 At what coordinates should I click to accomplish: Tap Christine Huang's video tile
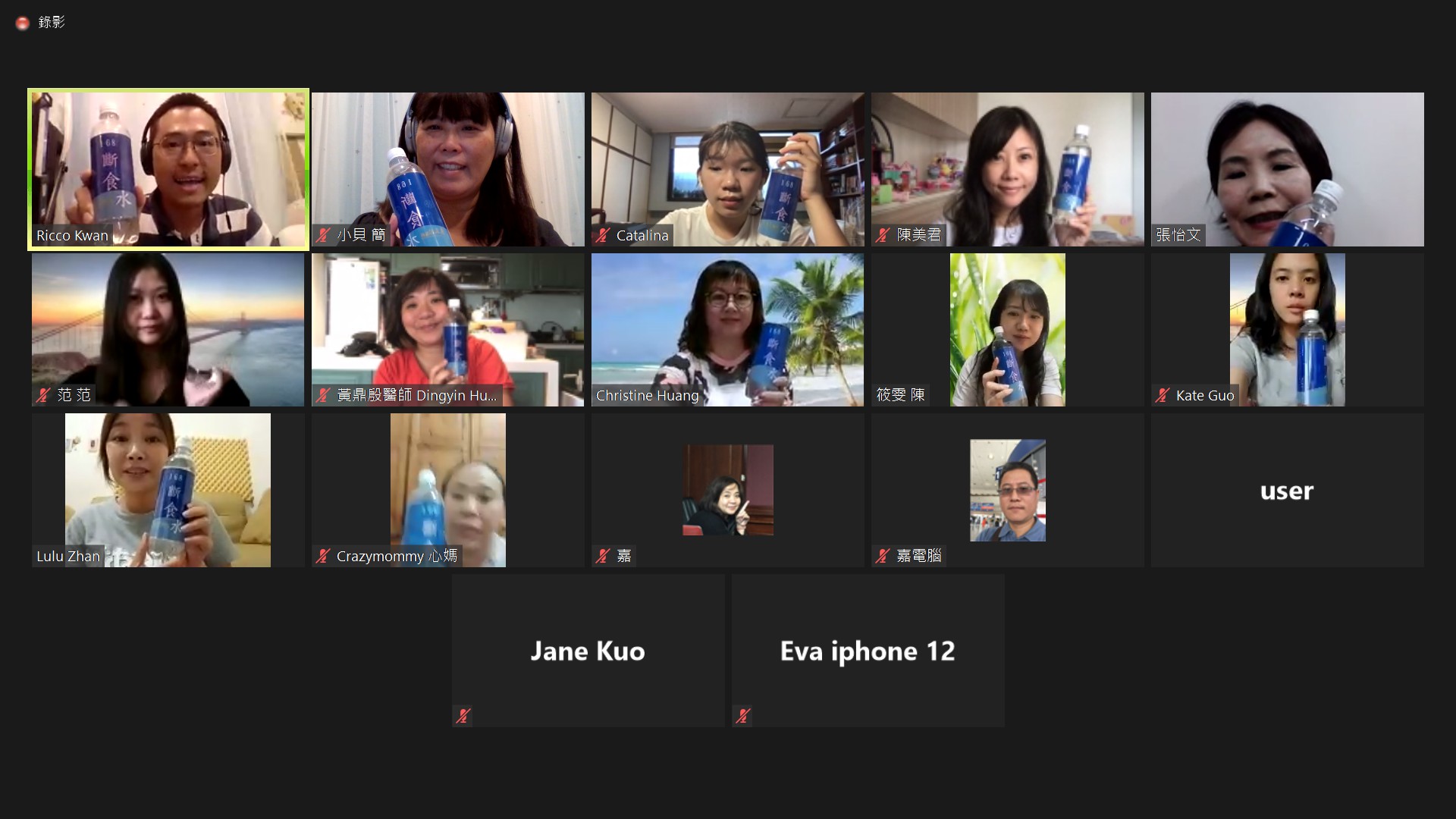(x=727, y=330)
